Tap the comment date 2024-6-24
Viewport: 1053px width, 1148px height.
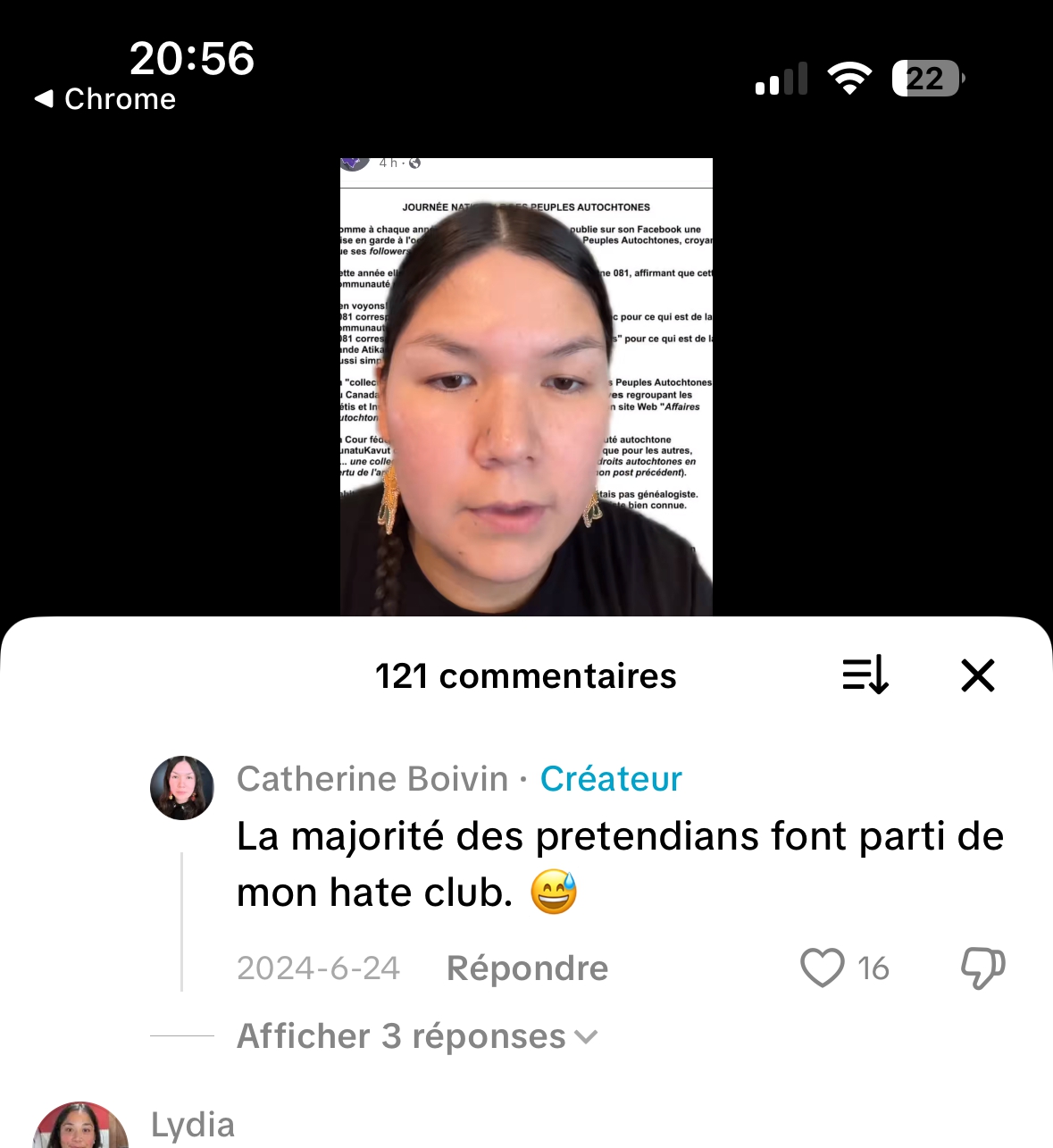click(318, 968)
